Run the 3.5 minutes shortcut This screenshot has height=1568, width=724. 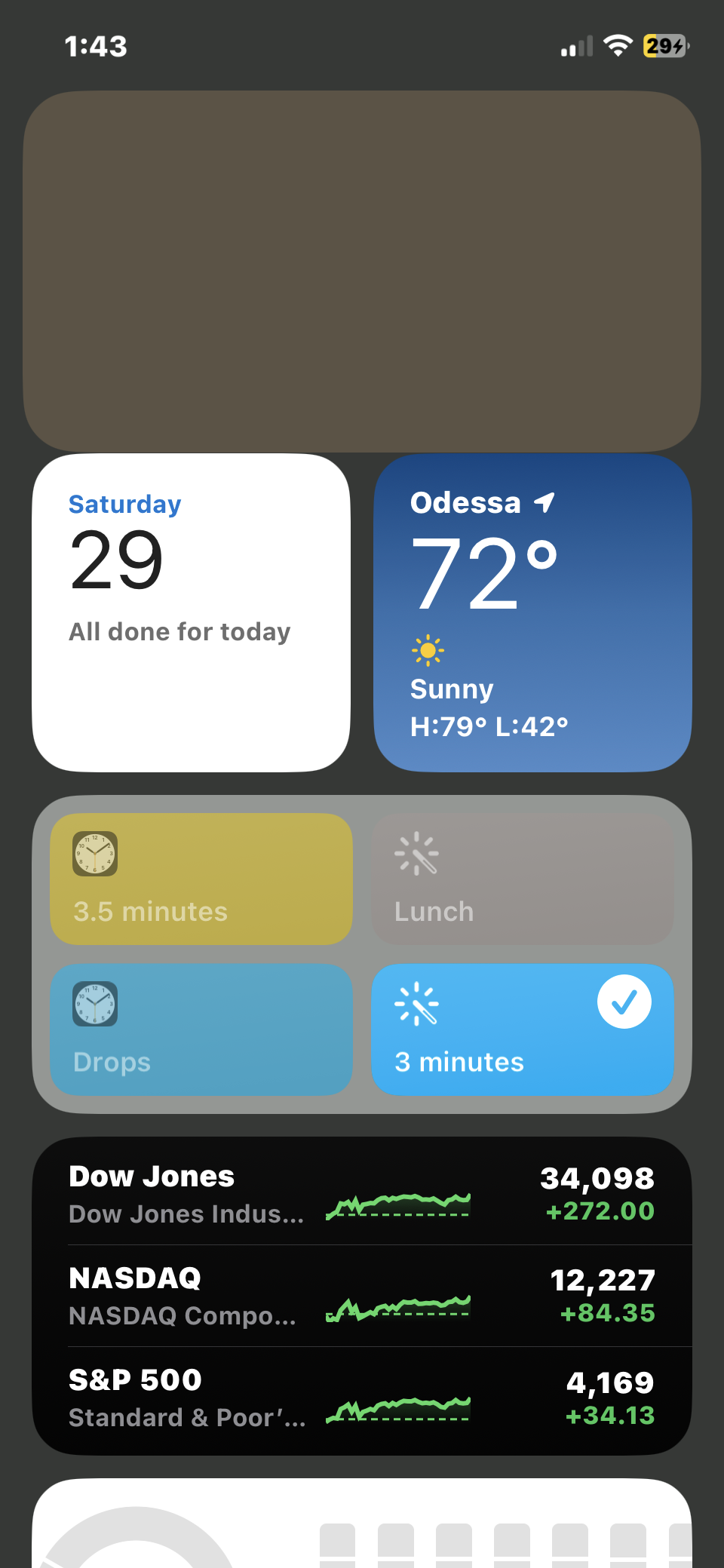point(201,879)
